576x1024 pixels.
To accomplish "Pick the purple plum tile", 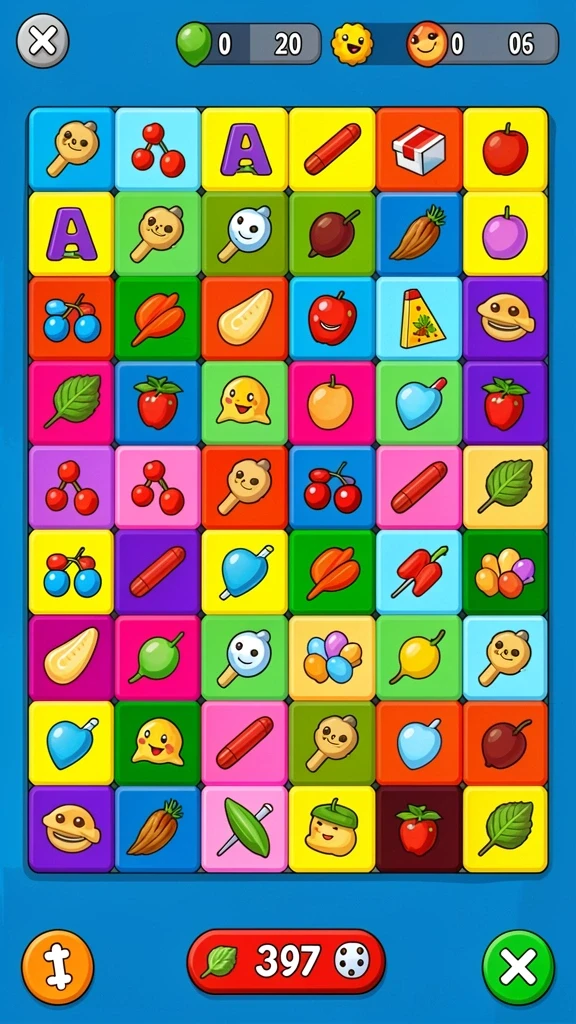I will pos(505,234).
